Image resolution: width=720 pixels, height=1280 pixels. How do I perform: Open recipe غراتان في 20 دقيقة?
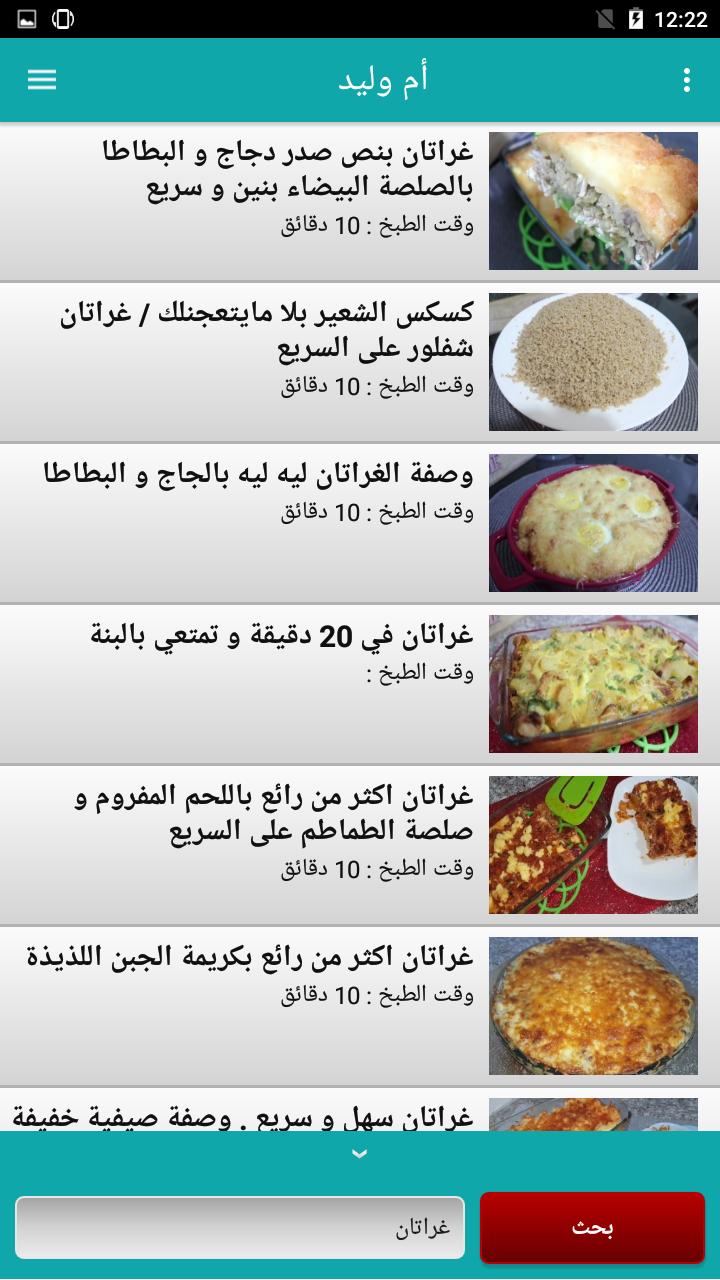[x=360, y=685]
